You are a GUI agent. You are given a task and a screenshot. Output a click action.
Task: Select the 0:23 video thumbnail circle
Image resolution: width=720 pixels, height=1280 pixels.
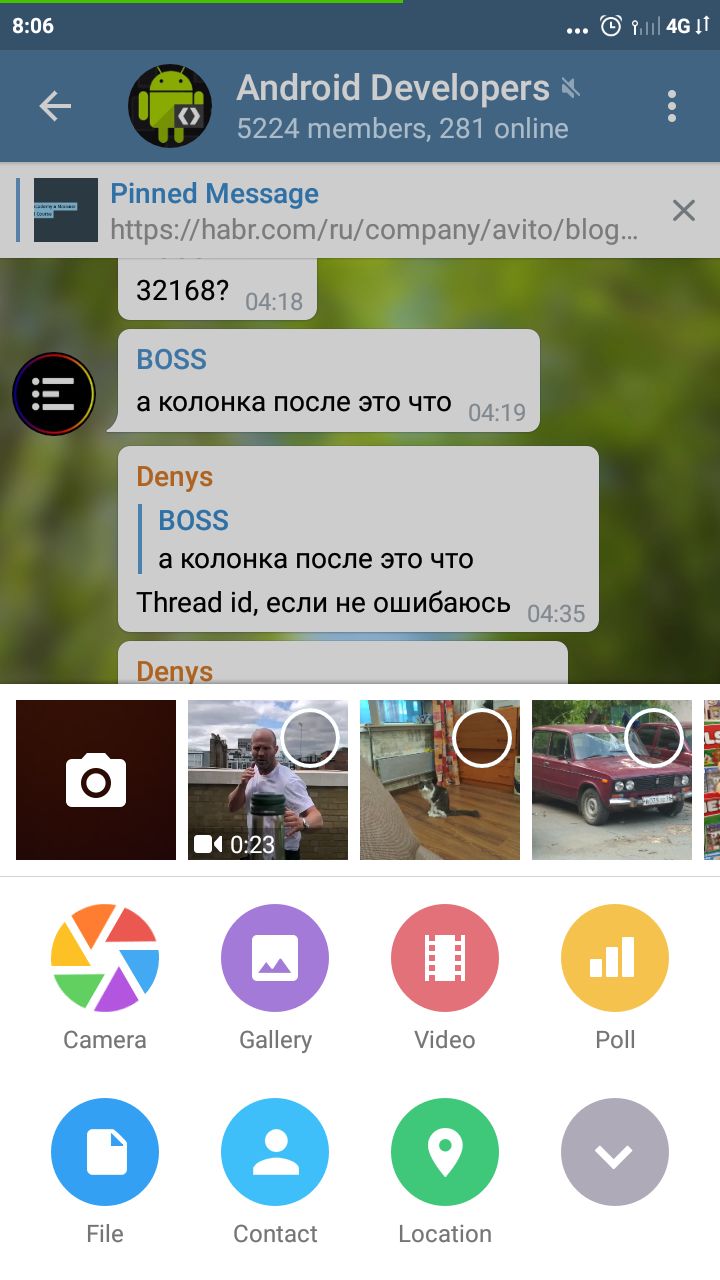coord(310,738)
